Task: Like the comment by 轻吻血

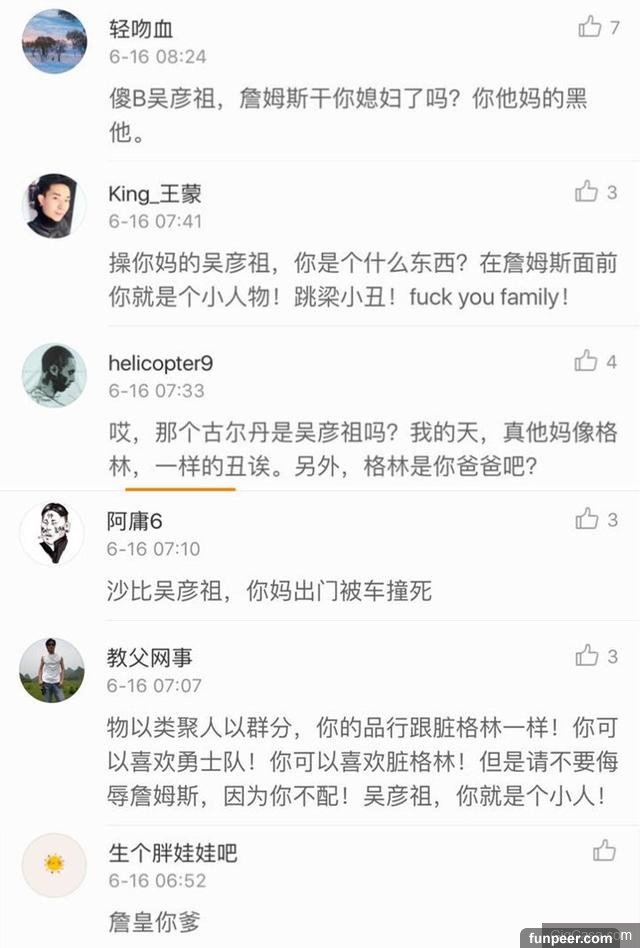Action: (x=589, y=27)
